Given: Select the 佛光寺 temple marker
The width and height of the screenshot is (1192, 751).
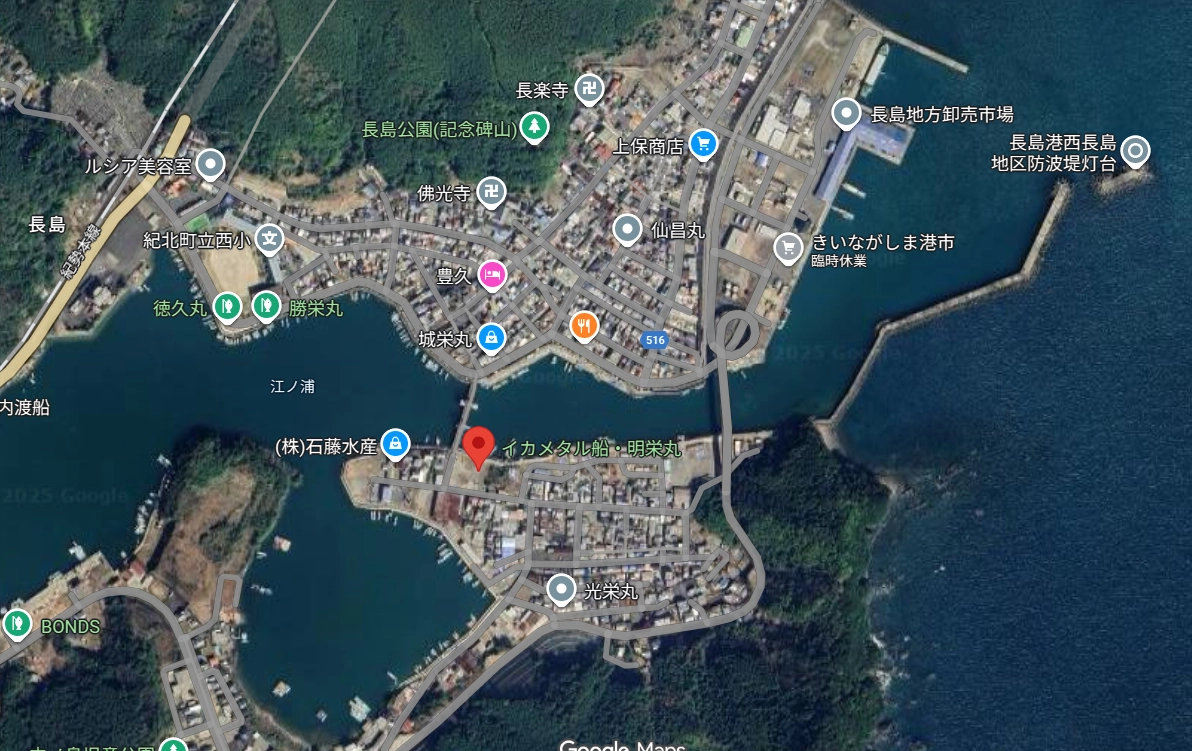Looking at the screenshot, I should pos(490,191).
